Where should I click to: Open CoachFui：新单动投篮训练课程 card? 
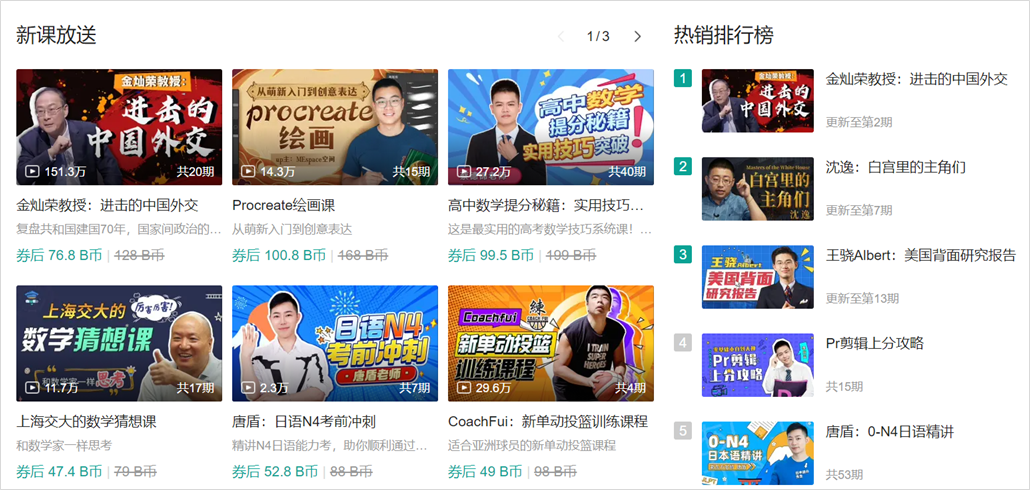coord(551,343)
